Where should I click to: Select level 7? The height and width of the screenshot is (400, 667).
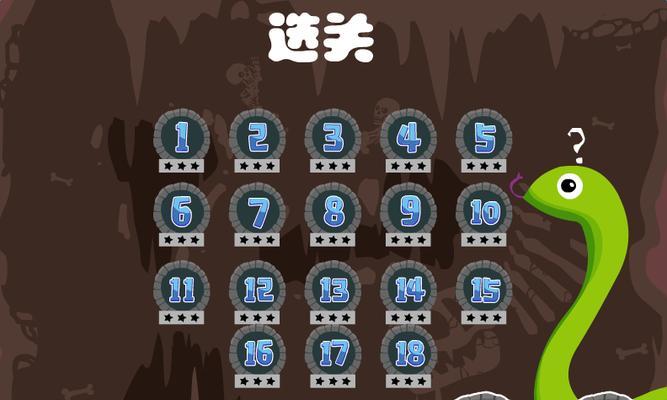pyautogui.click(x=258, y=211)
